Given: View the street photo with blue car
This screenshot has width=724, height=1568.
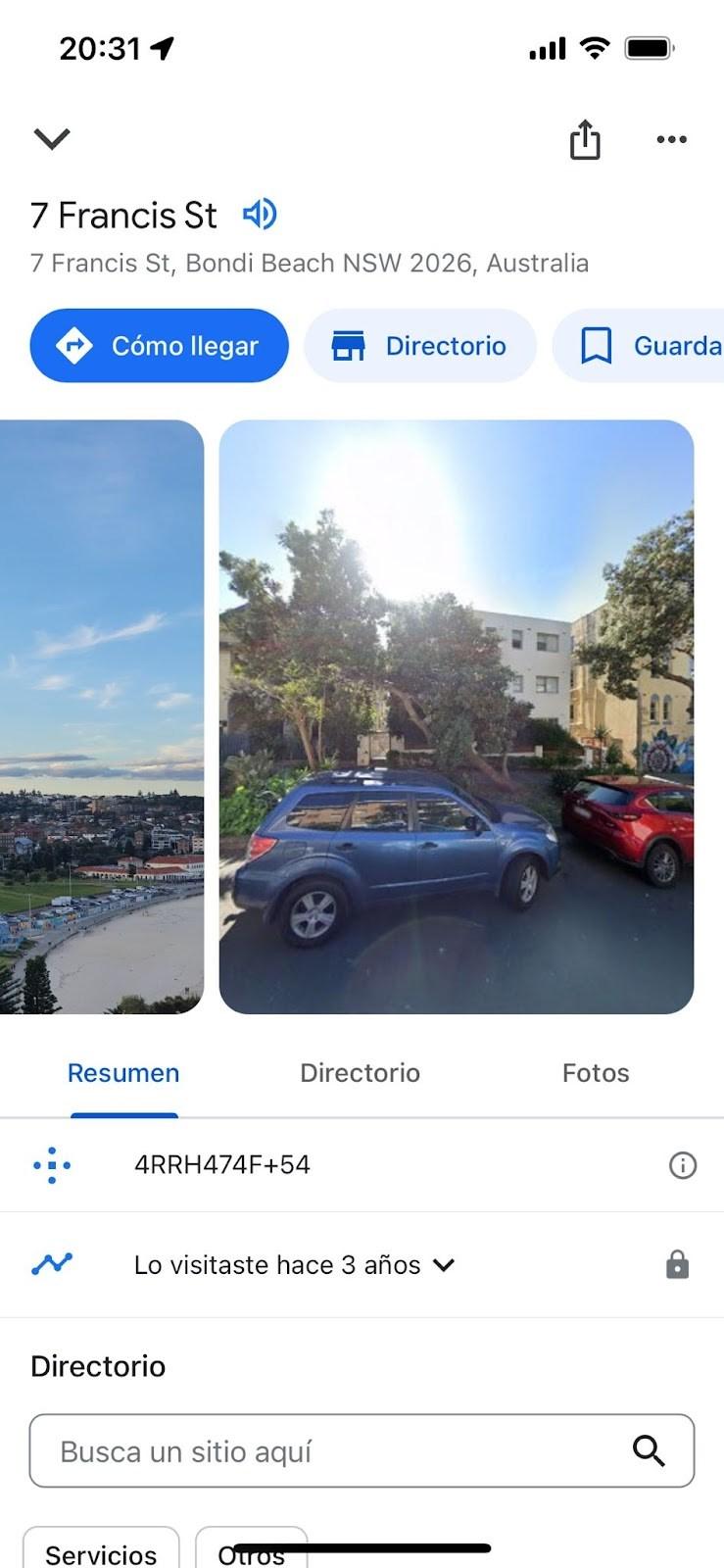Looking at the screenshot, I should pos(457,716).
